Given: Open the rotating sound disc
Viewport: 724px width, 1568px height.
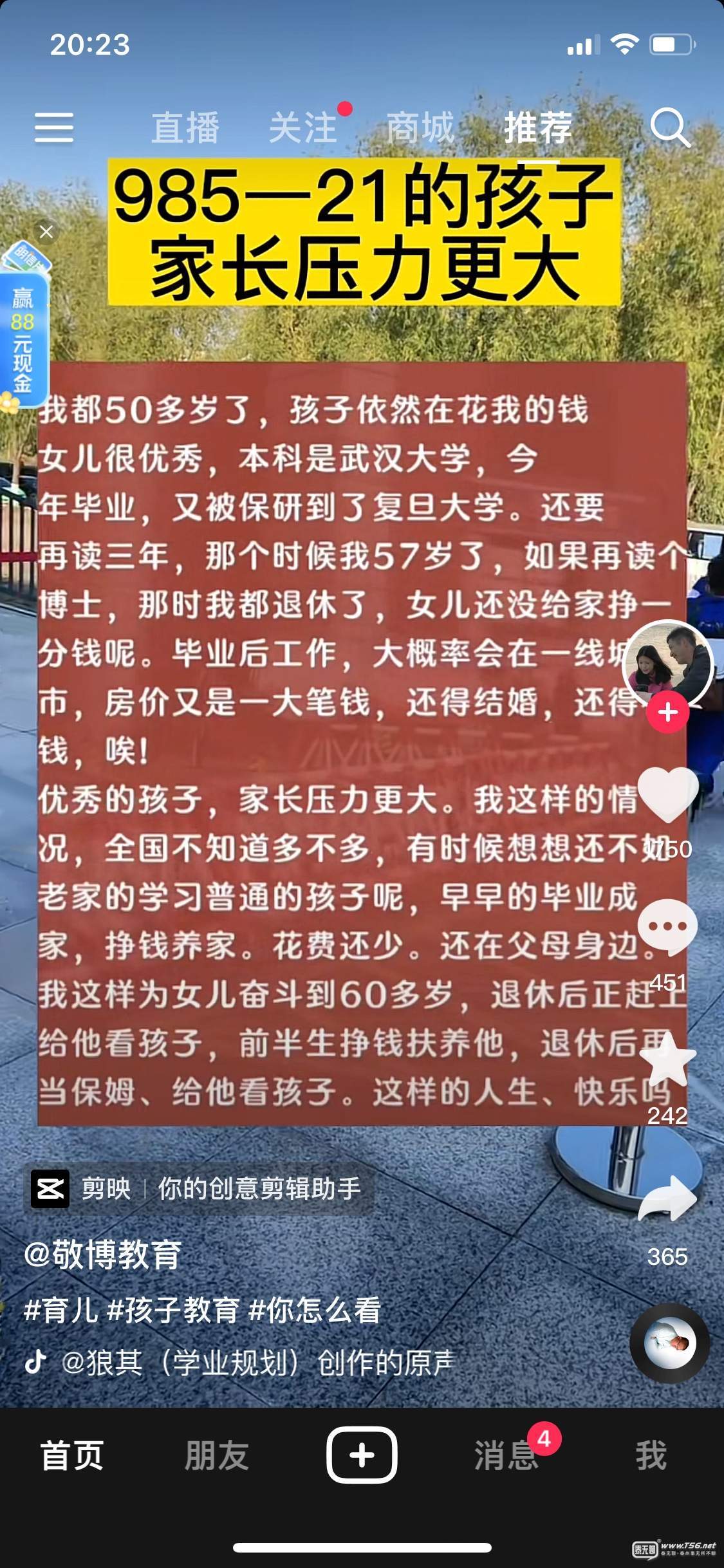Looking at the screenshot, I should pos(669,1344).
